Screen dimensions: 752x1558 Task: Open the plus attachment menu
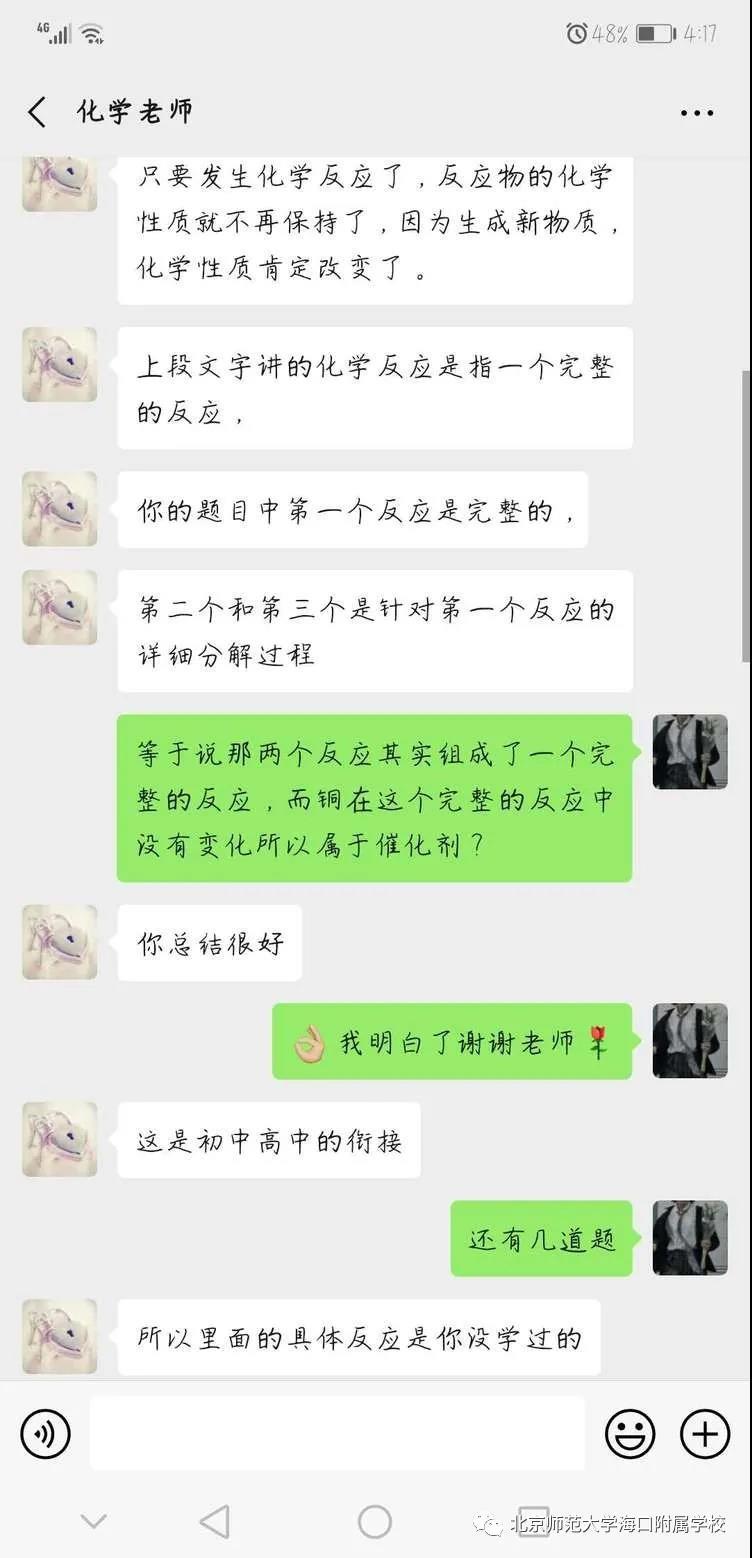click(705, 1434)
